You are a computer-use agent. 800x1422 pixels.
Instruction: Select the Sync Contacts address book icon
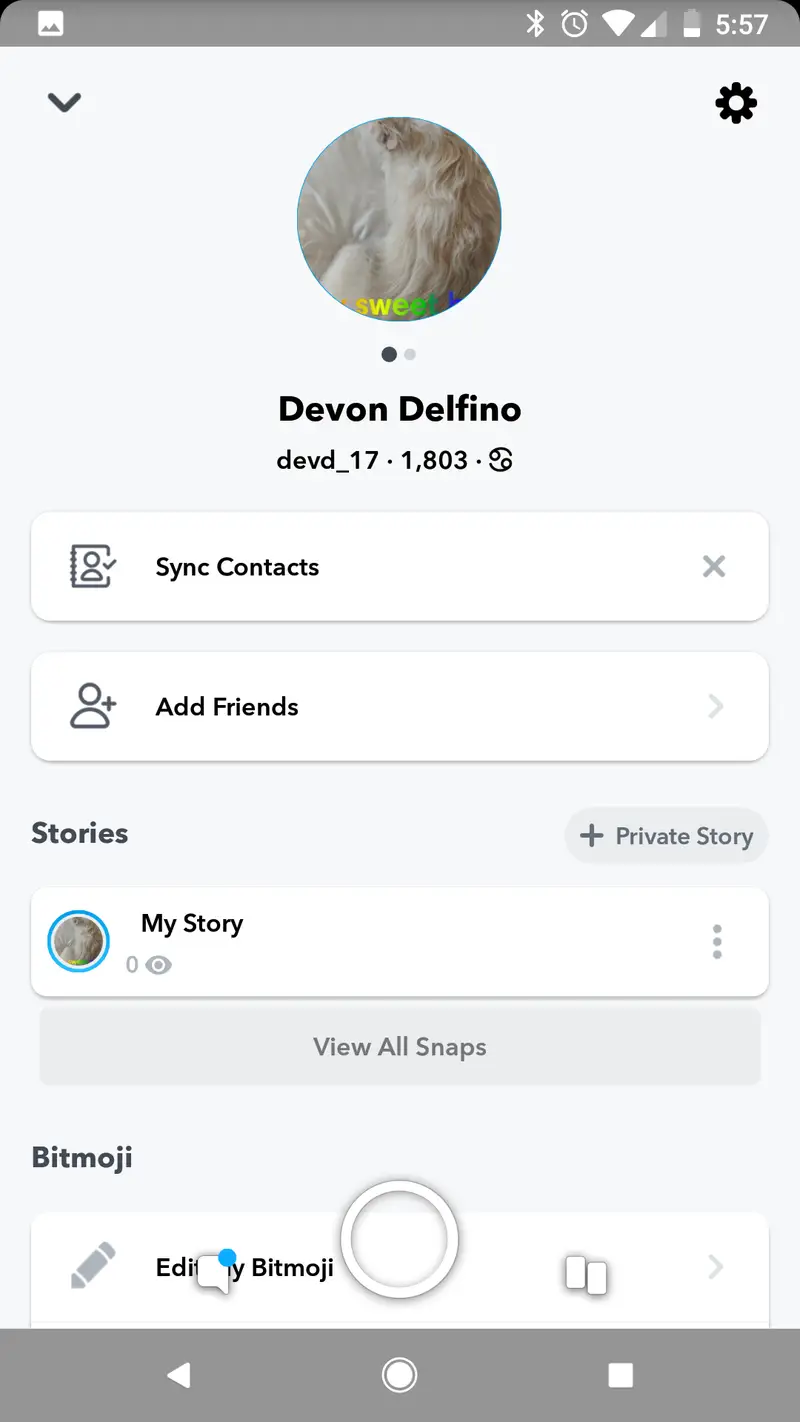click(x=92, y=566)
